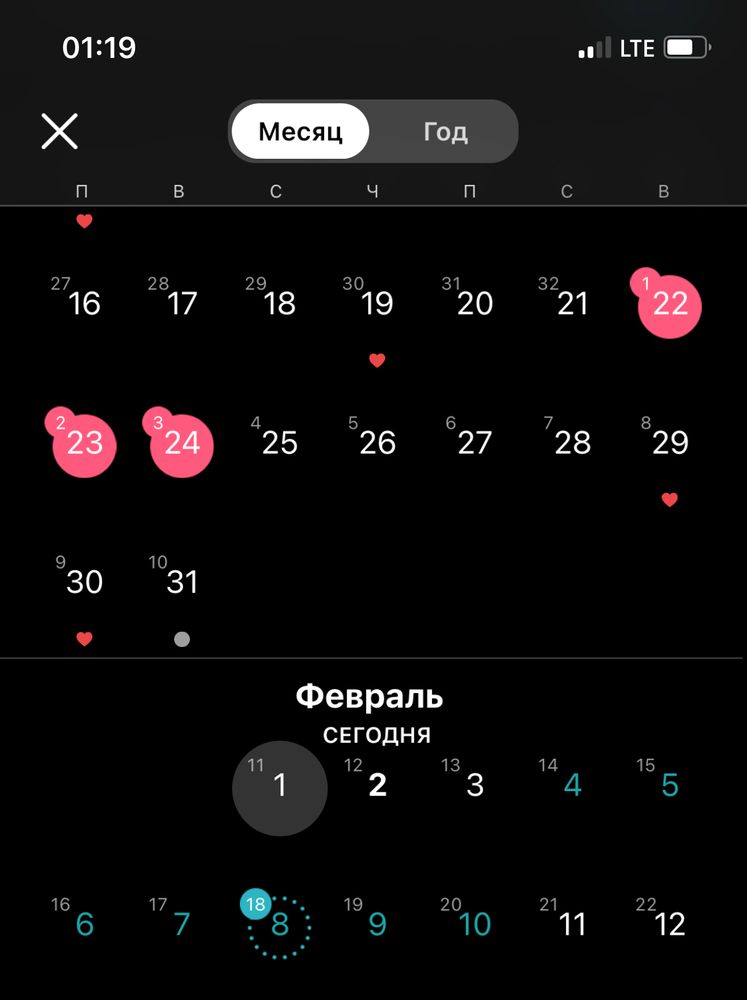Close the calendar view
The height and width of the screenshot is (1000, 747).
tap(59, 131)
